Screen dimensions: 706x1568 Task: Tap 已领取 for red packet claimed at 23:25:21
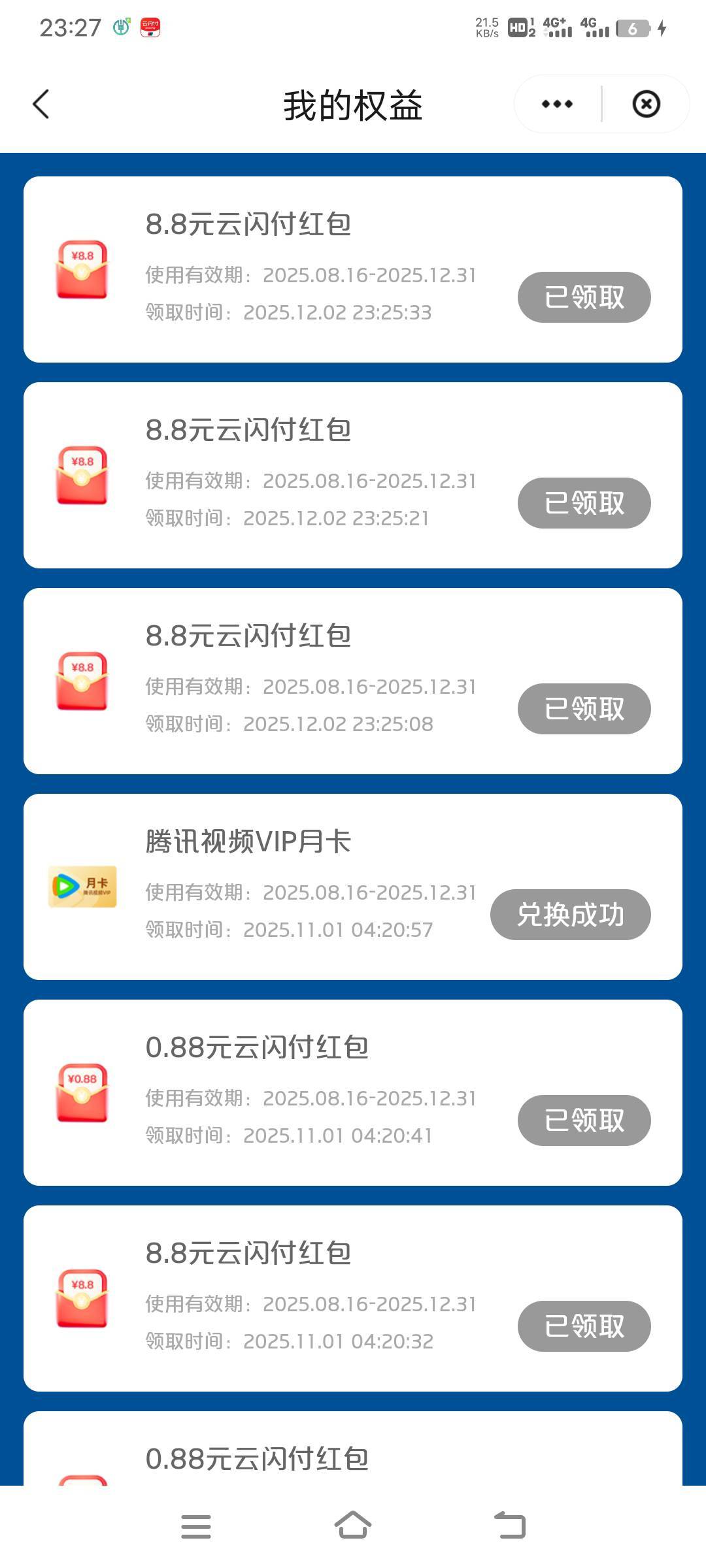pos(584,503)
